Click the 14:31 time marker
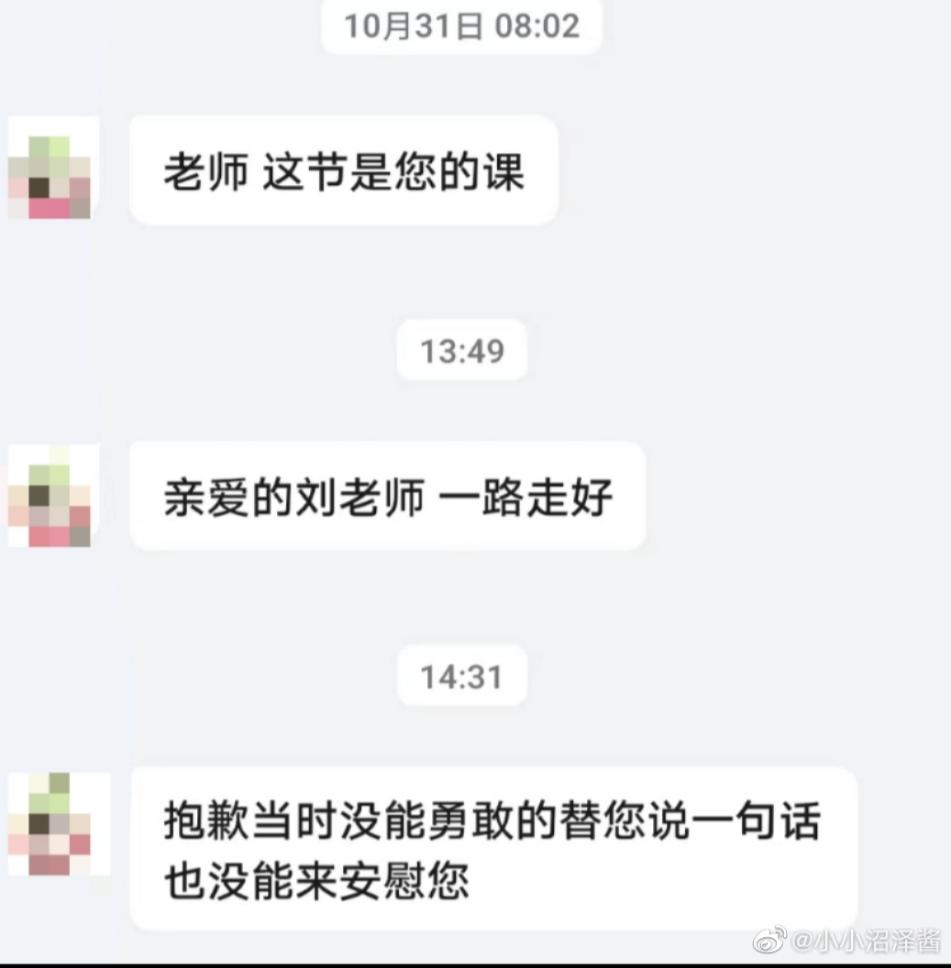Screen dimensions: 951x968 tap(461, 676)
